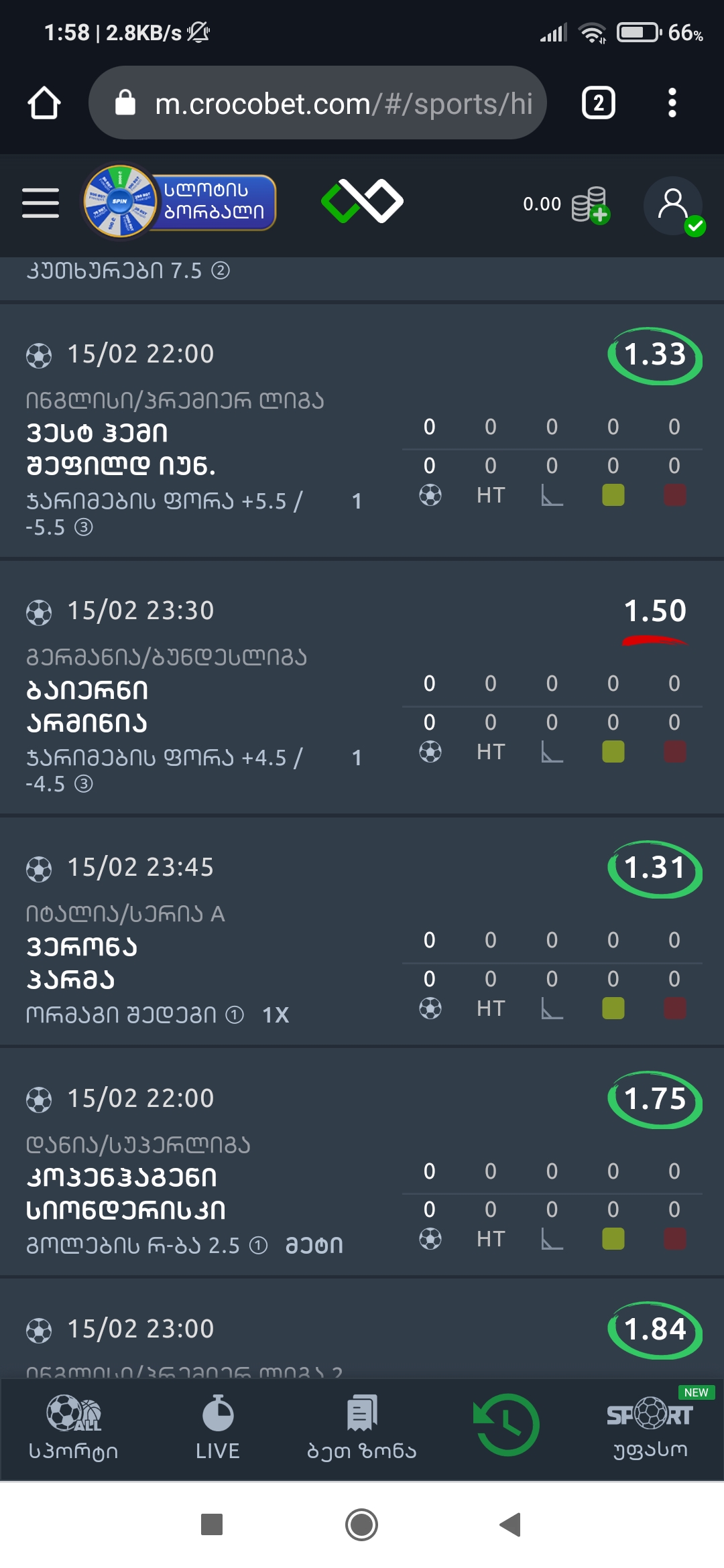The height and width of the screenshot is (1568, 724).
Task: Tap the browser home button
Action: tap(44, 103)
